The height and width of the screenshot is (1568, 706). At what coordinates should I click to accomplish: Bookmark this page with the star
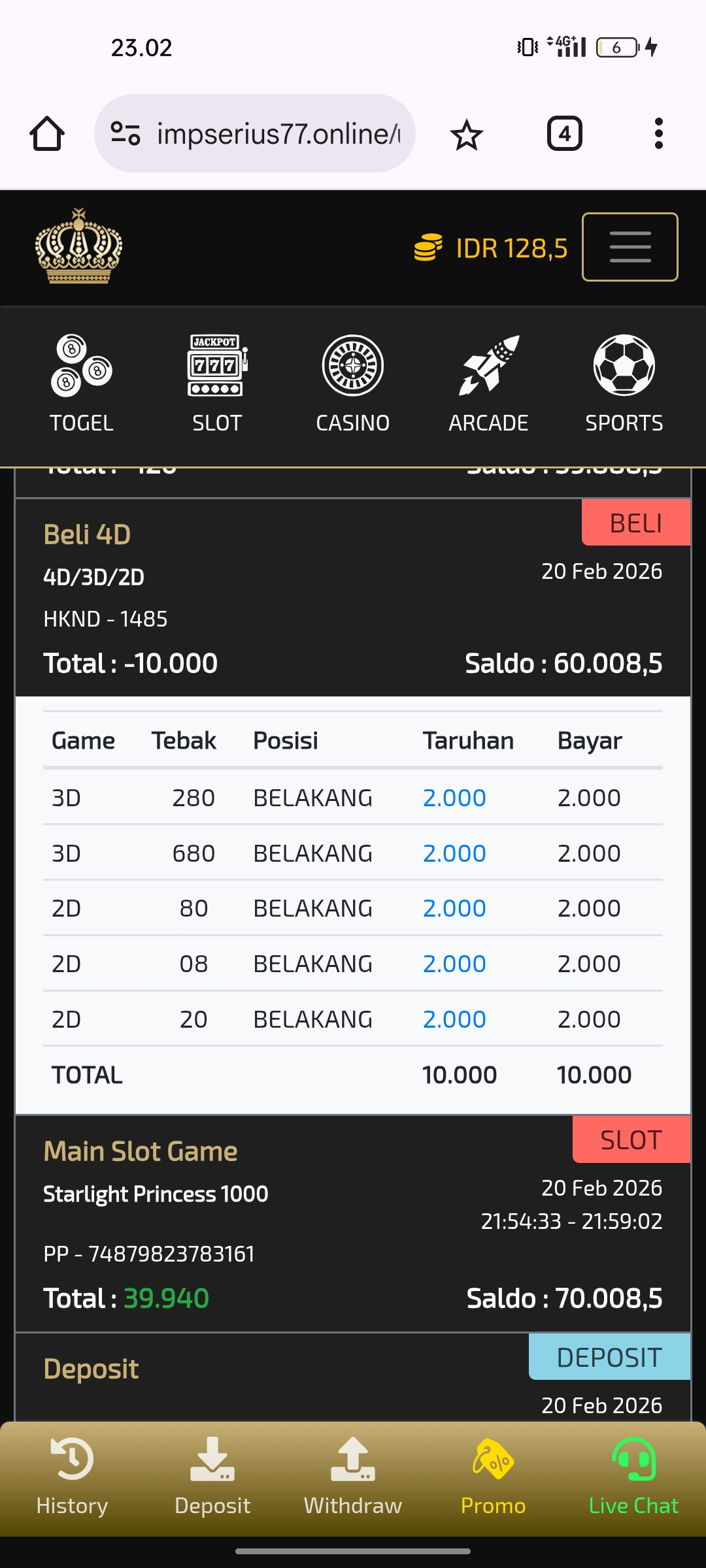pos(466,135)
